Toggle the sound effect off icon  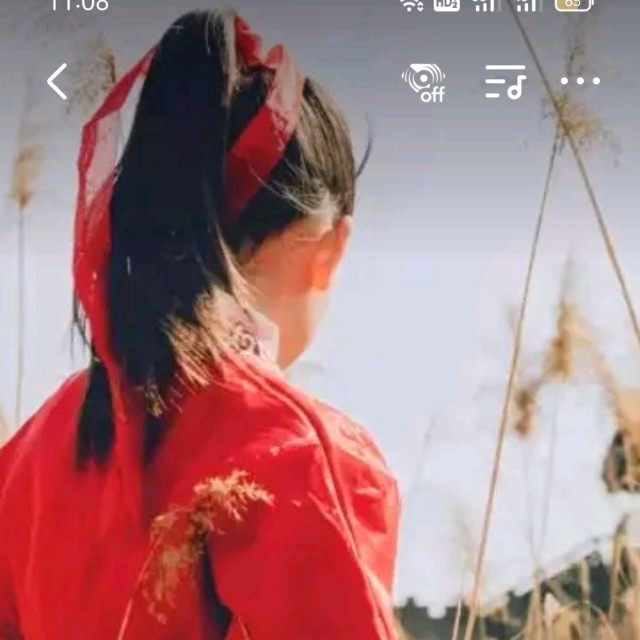click(x=424, y=82)
